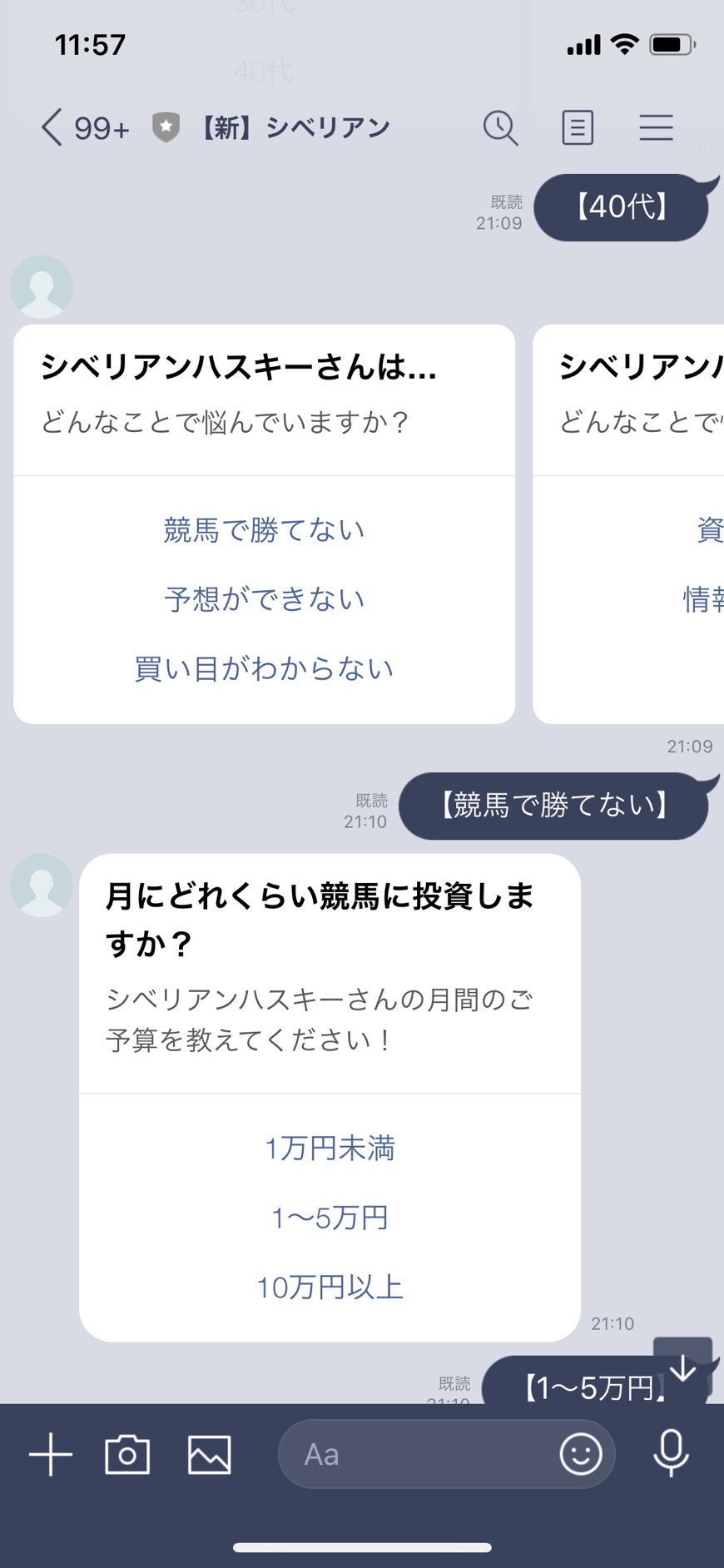Open the camera from the chat bar
Image resolution: width=724 pixels, height=1568 pixels.
127,1455
